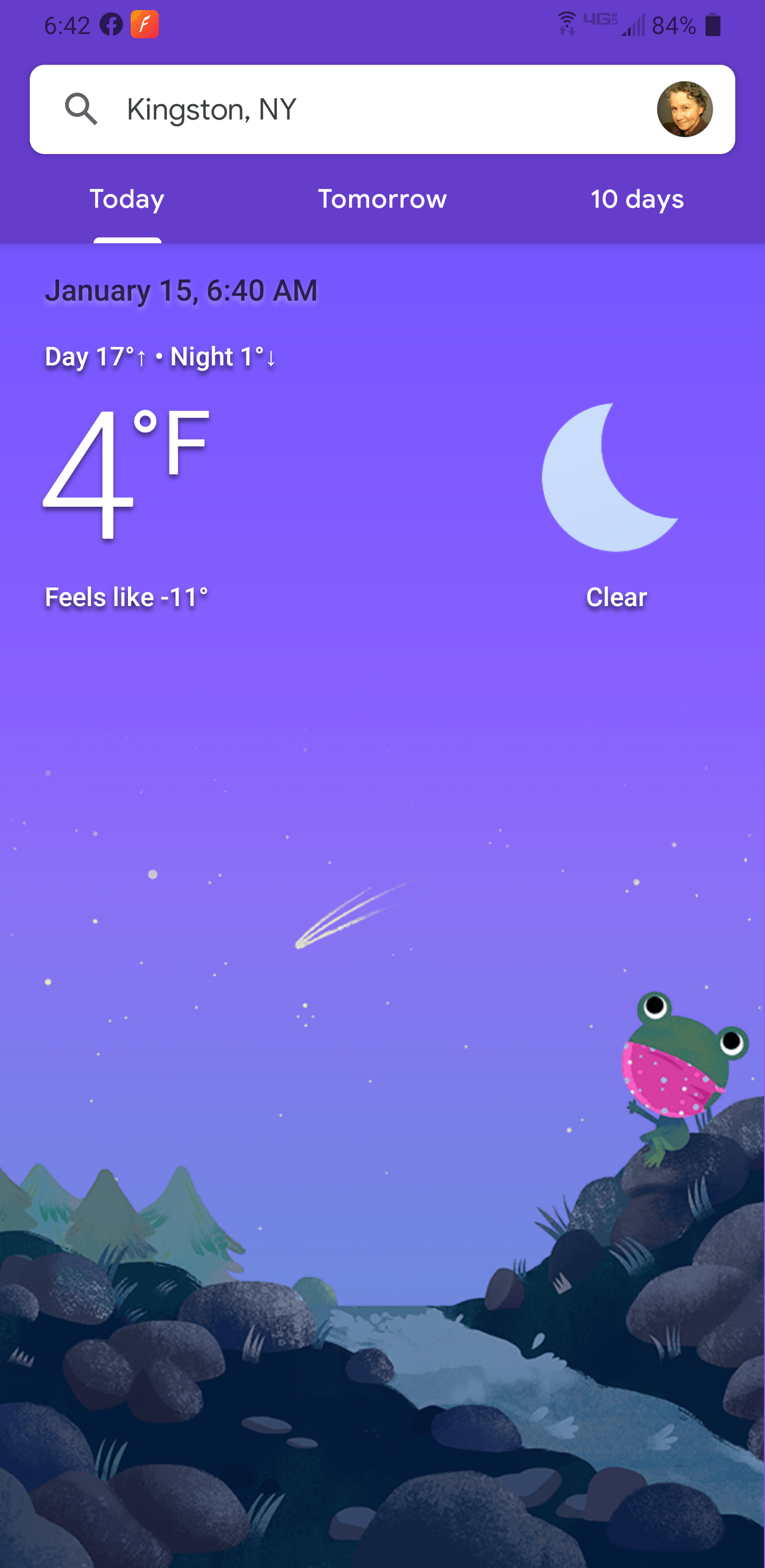Screen dimensions: 765x1568
Task: Switch to the 10 days tab
Action: [636, 199]
